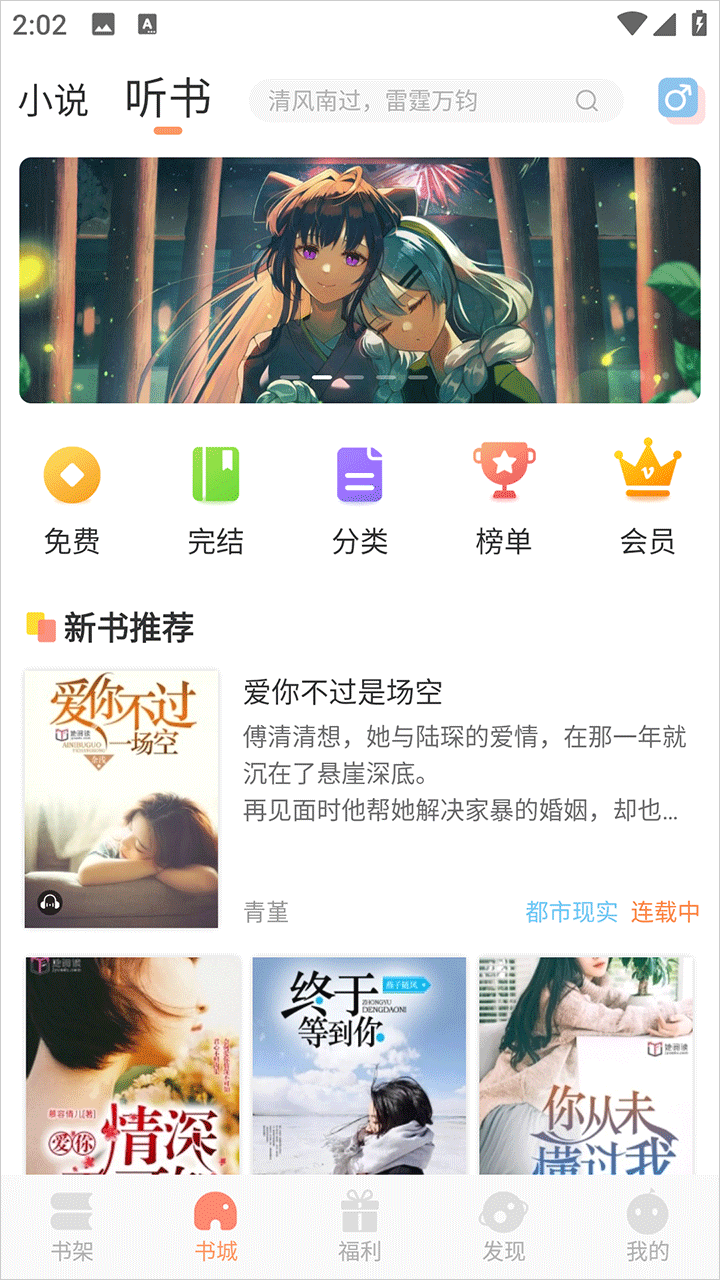Open the 福利 gift icon in bottom bar
The width and height of the screenshot is (720, 1280).
coord(360,1212)
